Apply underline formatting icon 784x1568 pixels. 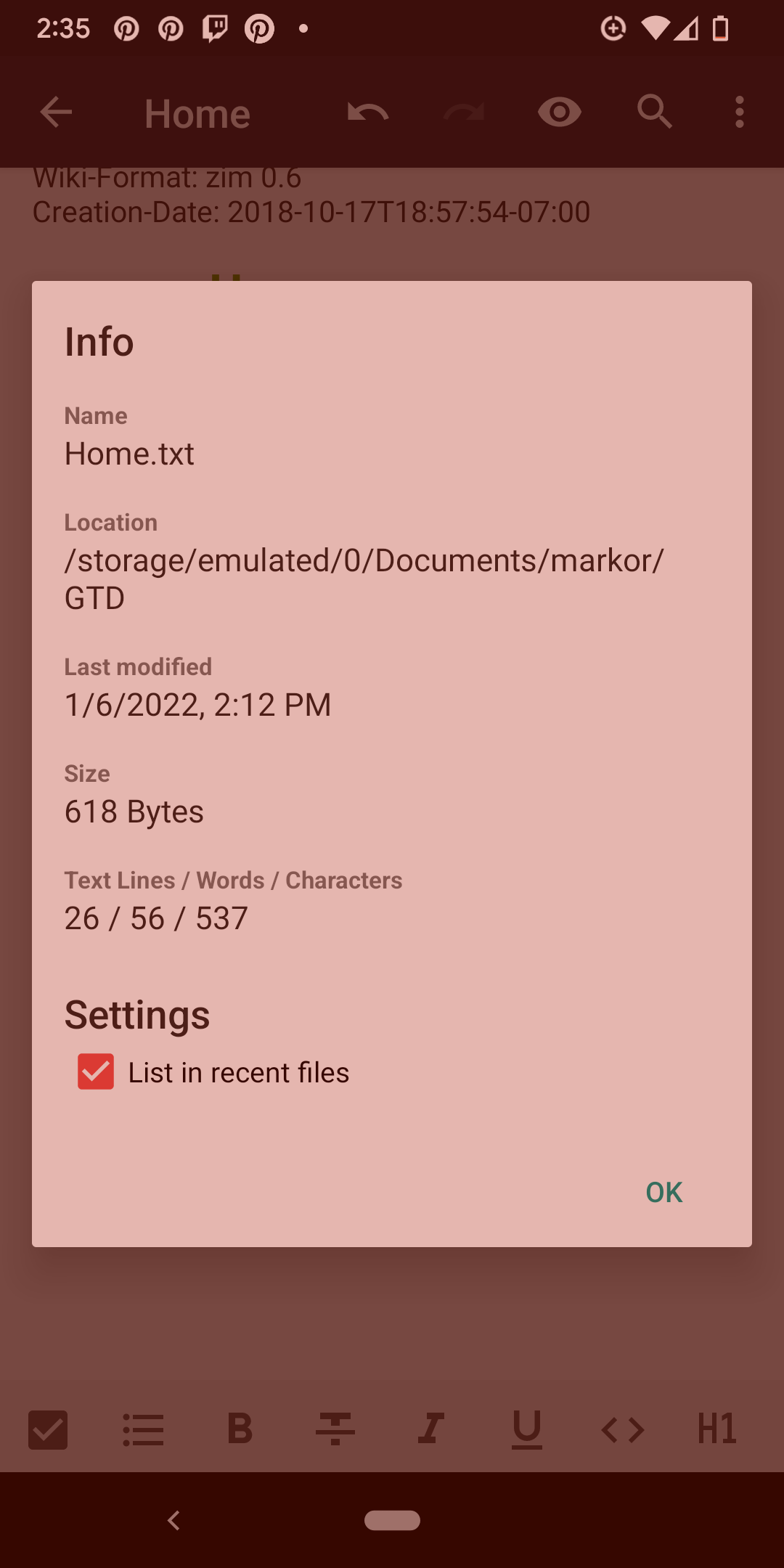tap(526, 1429)
